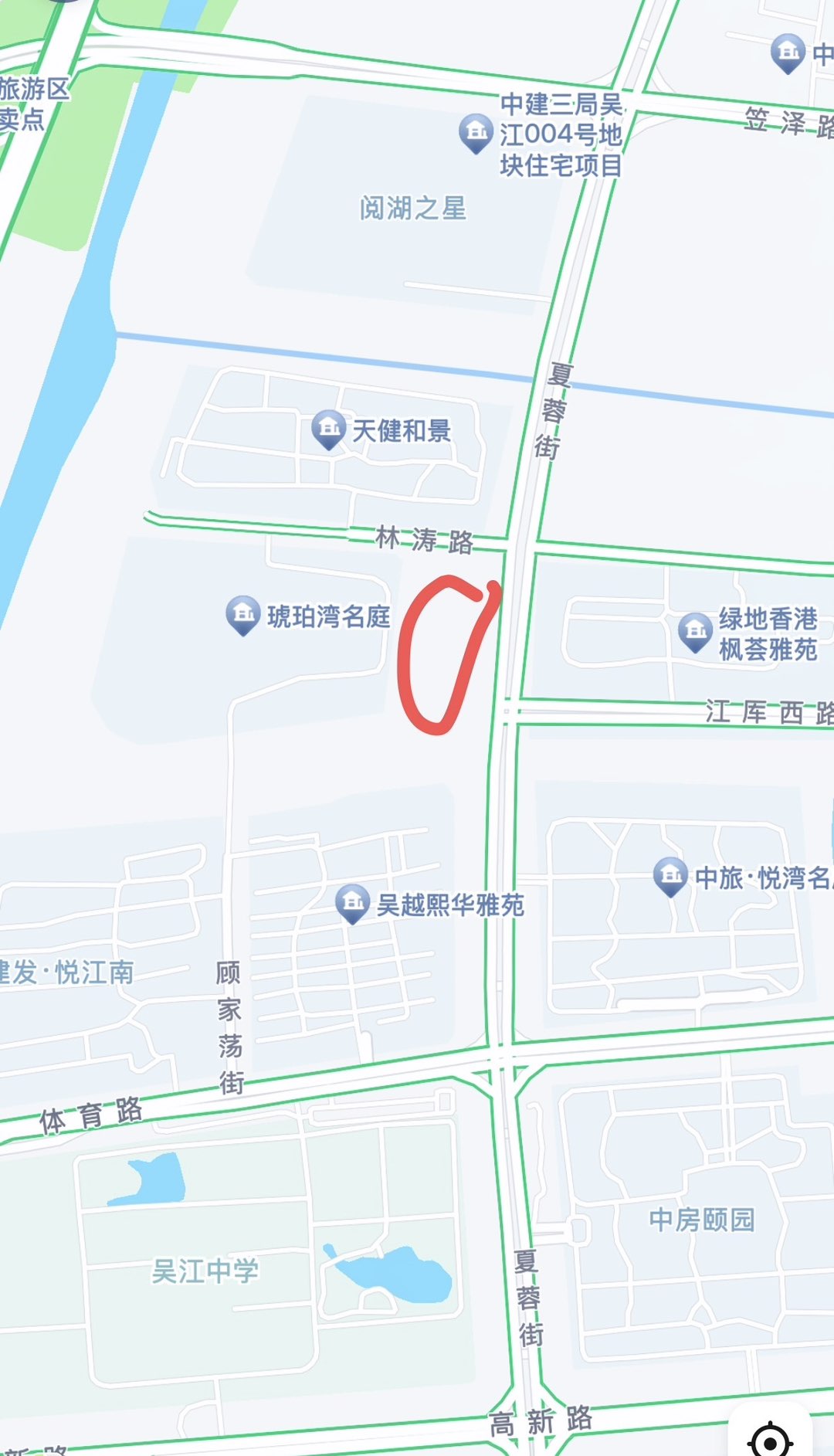
Task: Open the 中旅·悦湾 residential marker
Action: coord(670,876)
